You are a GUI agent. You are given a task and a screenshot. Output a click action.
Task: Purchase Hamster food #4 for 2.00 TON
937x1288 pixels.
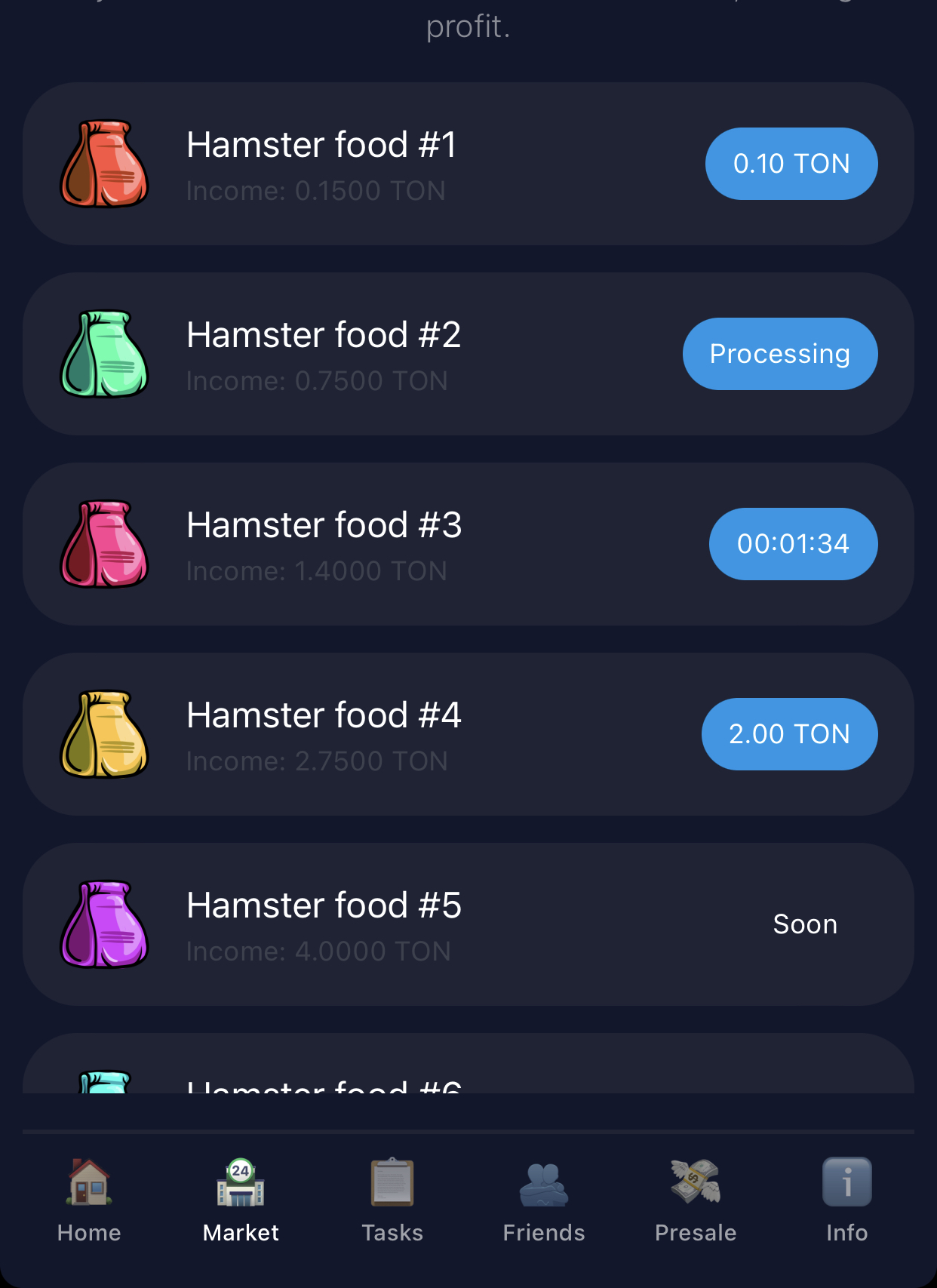789,734
